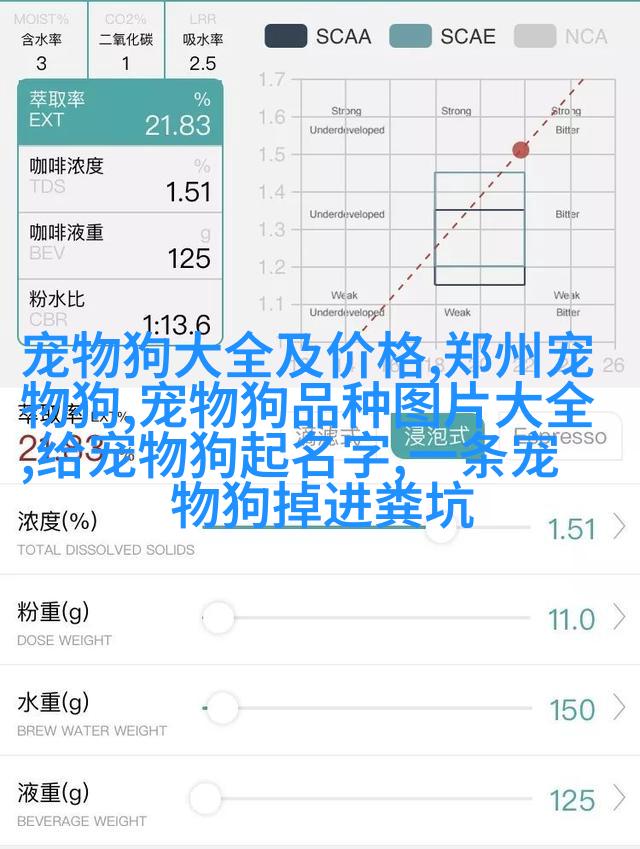This screenshot has height=849, width=640.
Task: Toggle the SCAE chart standard
Action: (x=442, y=36)
